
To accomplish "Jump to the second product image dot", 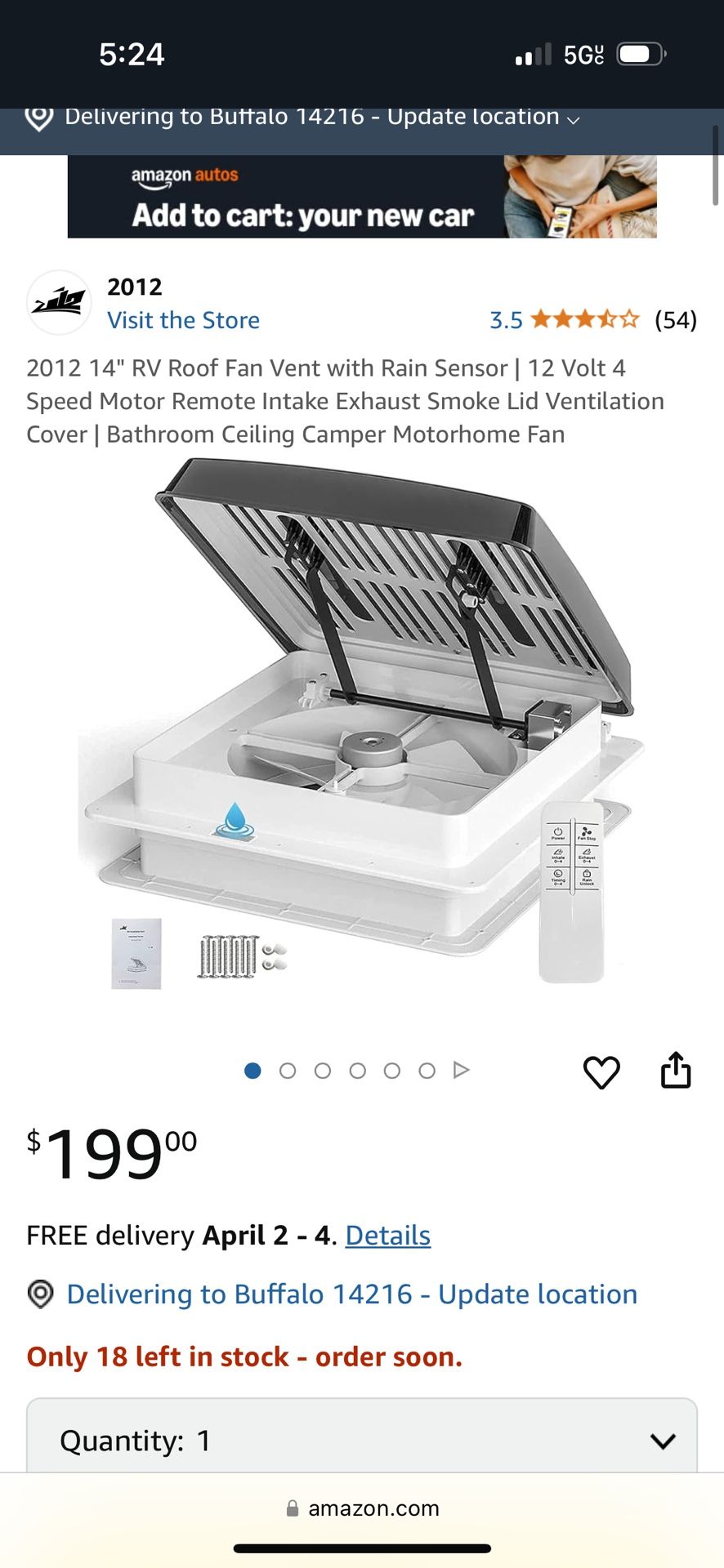I will pyautogui.click(x=288, y=1071).
